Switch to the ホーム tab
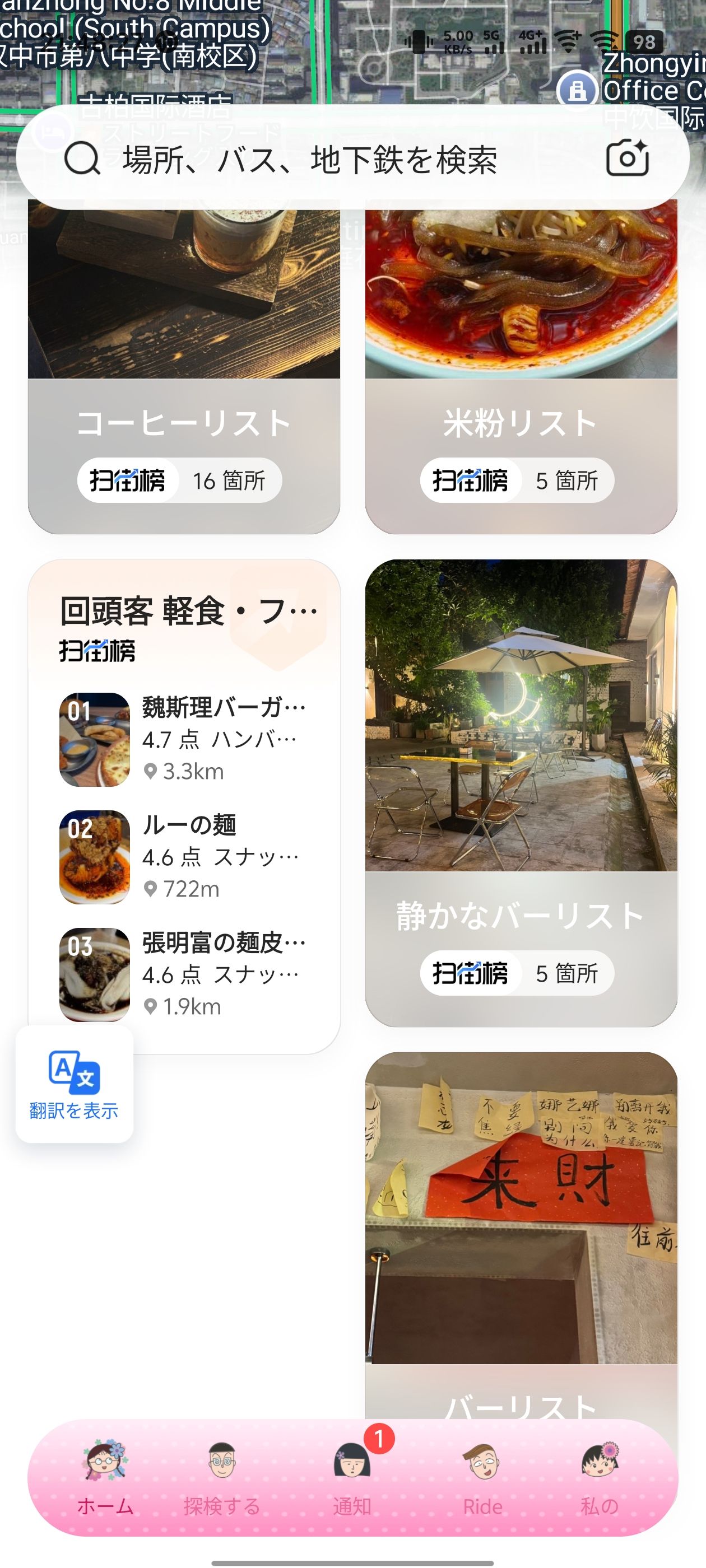Image resolution: width=706 pixels, height=1568 pixels. click(x=105, y=1479)
